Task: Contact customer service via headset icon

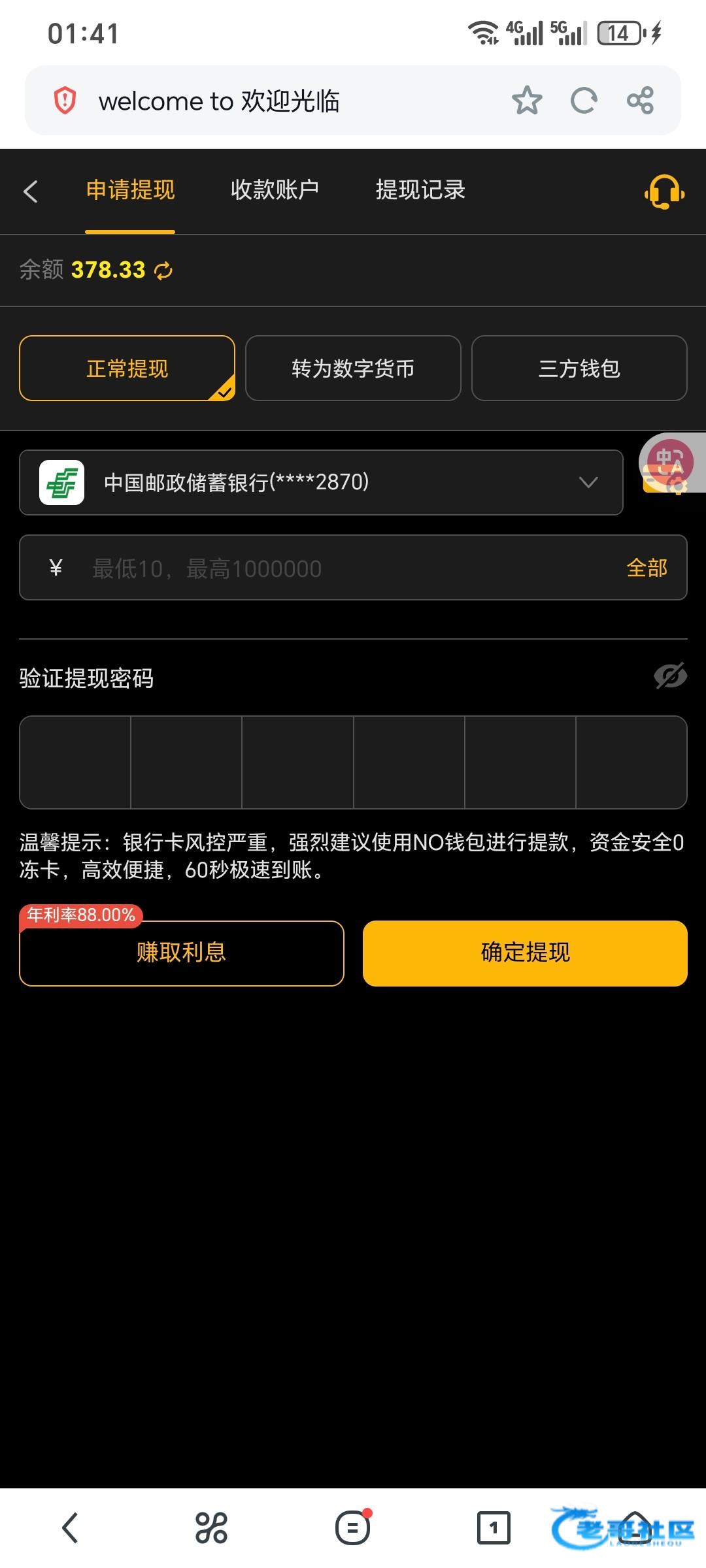Action: 664,191
